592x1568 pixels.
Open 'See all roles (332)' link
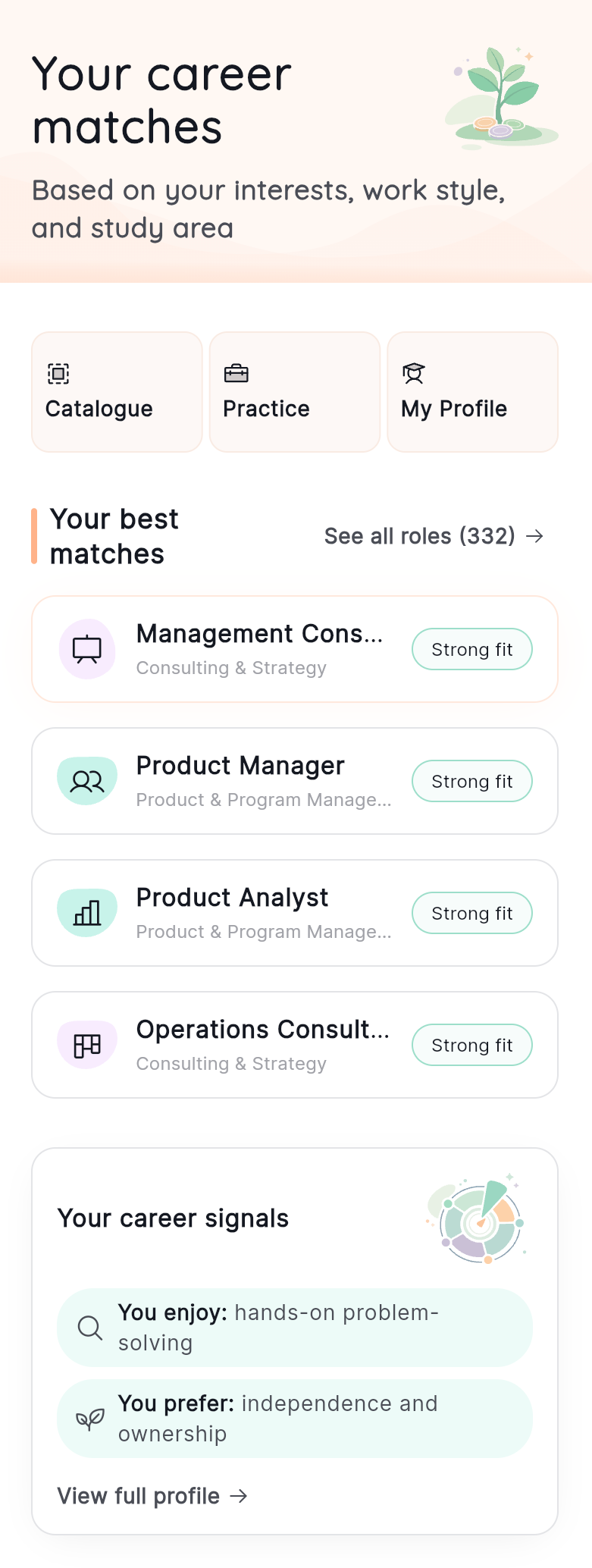420,535
